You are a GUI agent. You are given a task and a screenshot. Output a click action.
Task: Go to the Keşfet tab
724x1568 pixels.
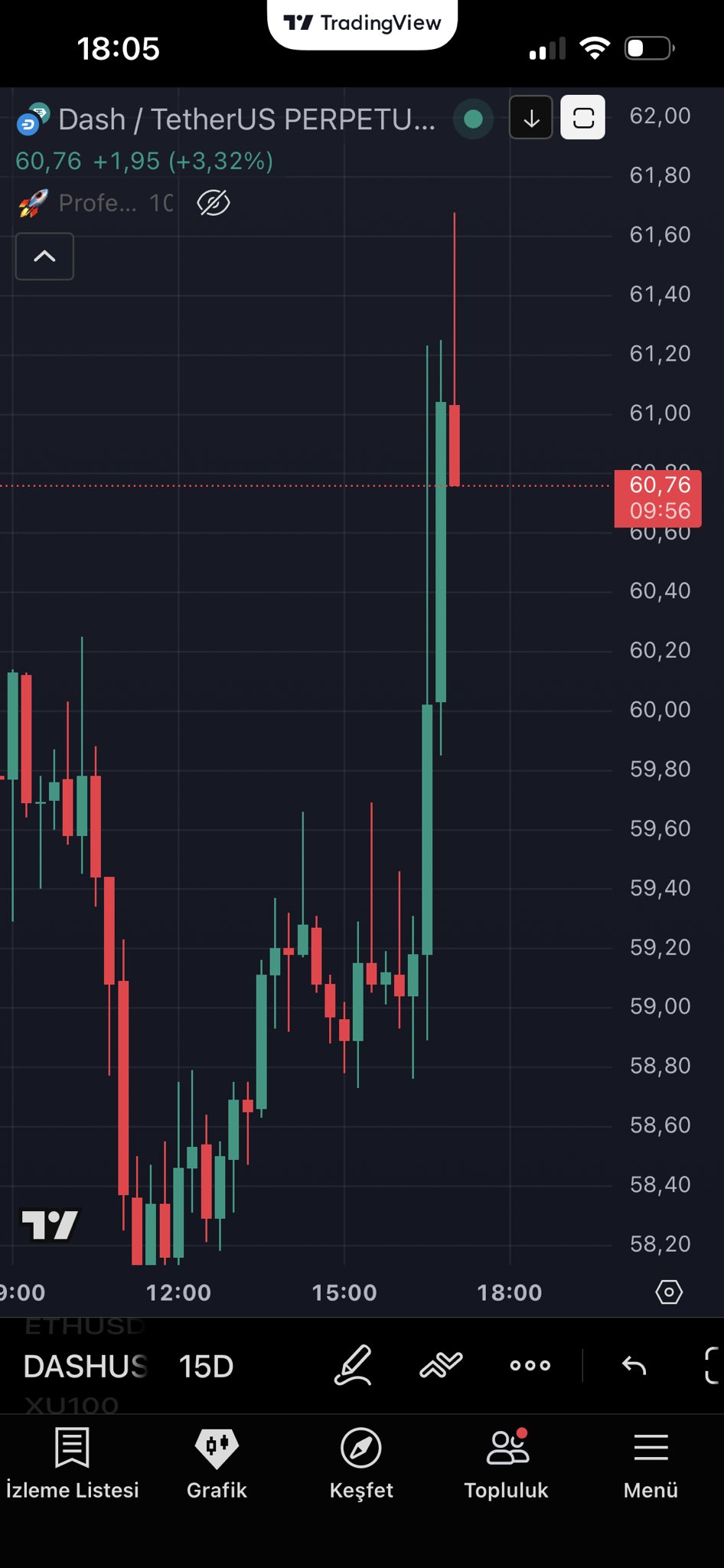pyautogui.click(x=361, y=1462)
